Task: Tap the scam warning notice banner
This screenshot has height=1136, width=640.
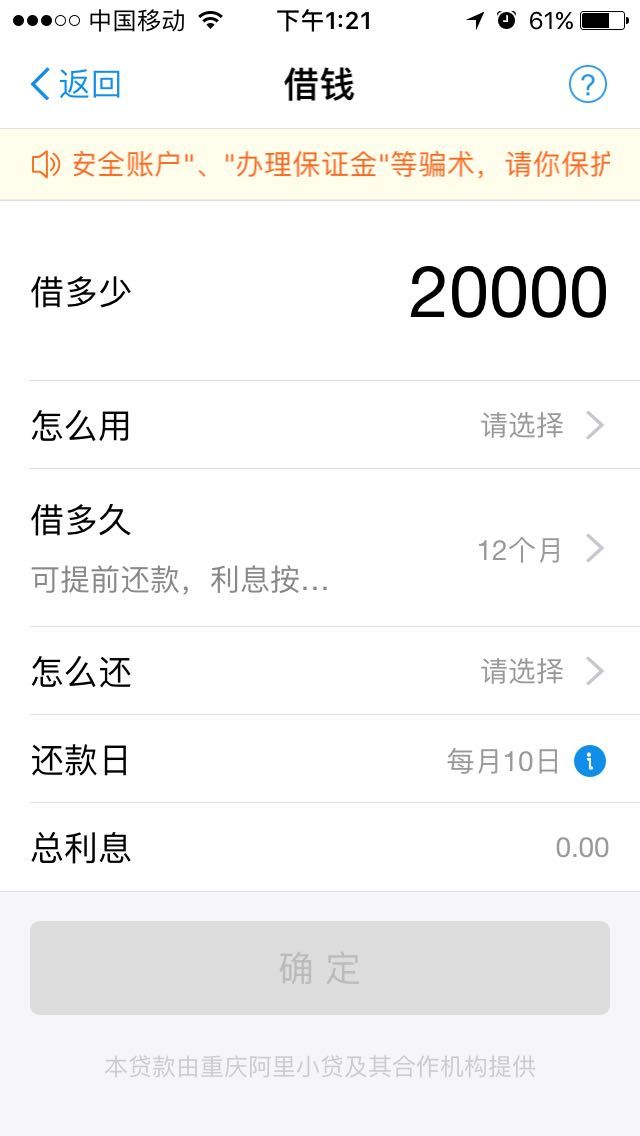Action: pyautogui.click(x=320, y=164)
